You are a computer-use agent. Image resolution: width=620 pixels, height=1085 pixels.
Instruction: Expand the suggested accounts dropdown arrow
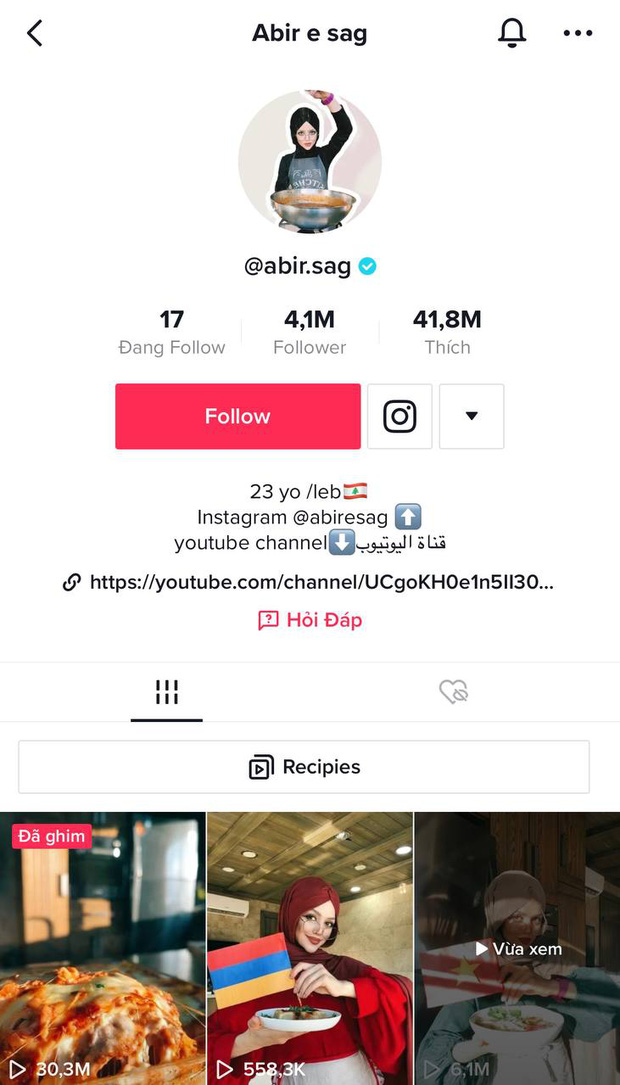click(x=472, y=416)
